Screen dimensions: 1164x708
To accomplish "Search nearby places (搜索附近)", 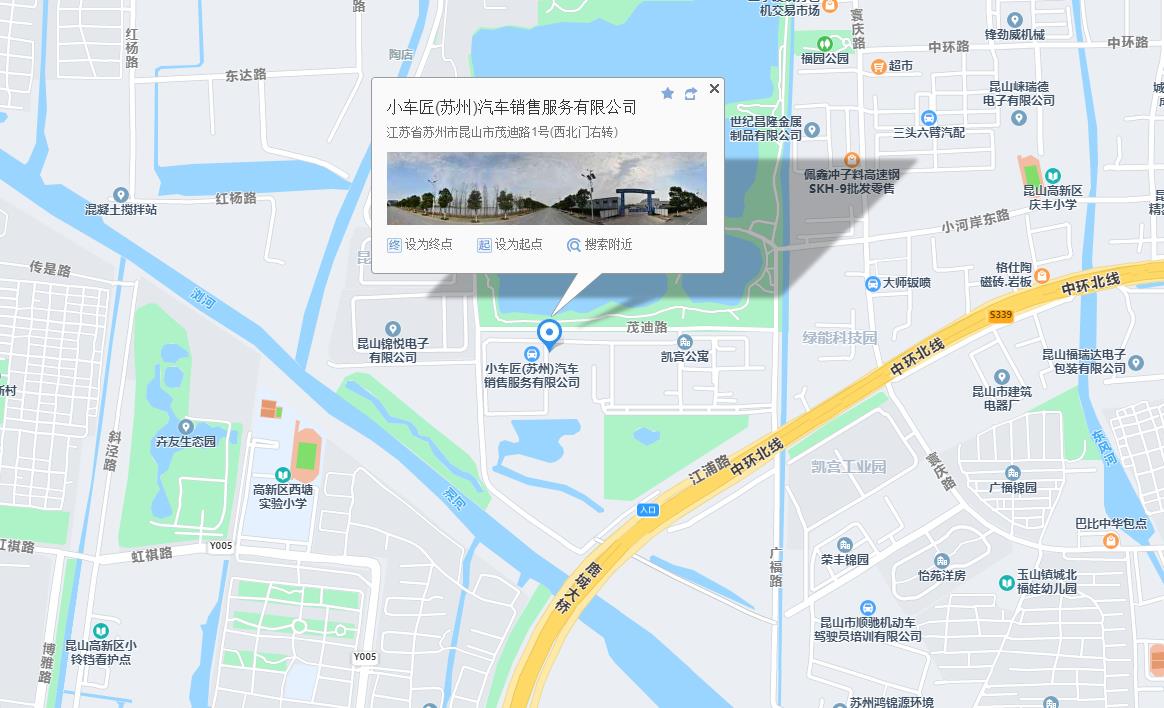I will point(600,245).
